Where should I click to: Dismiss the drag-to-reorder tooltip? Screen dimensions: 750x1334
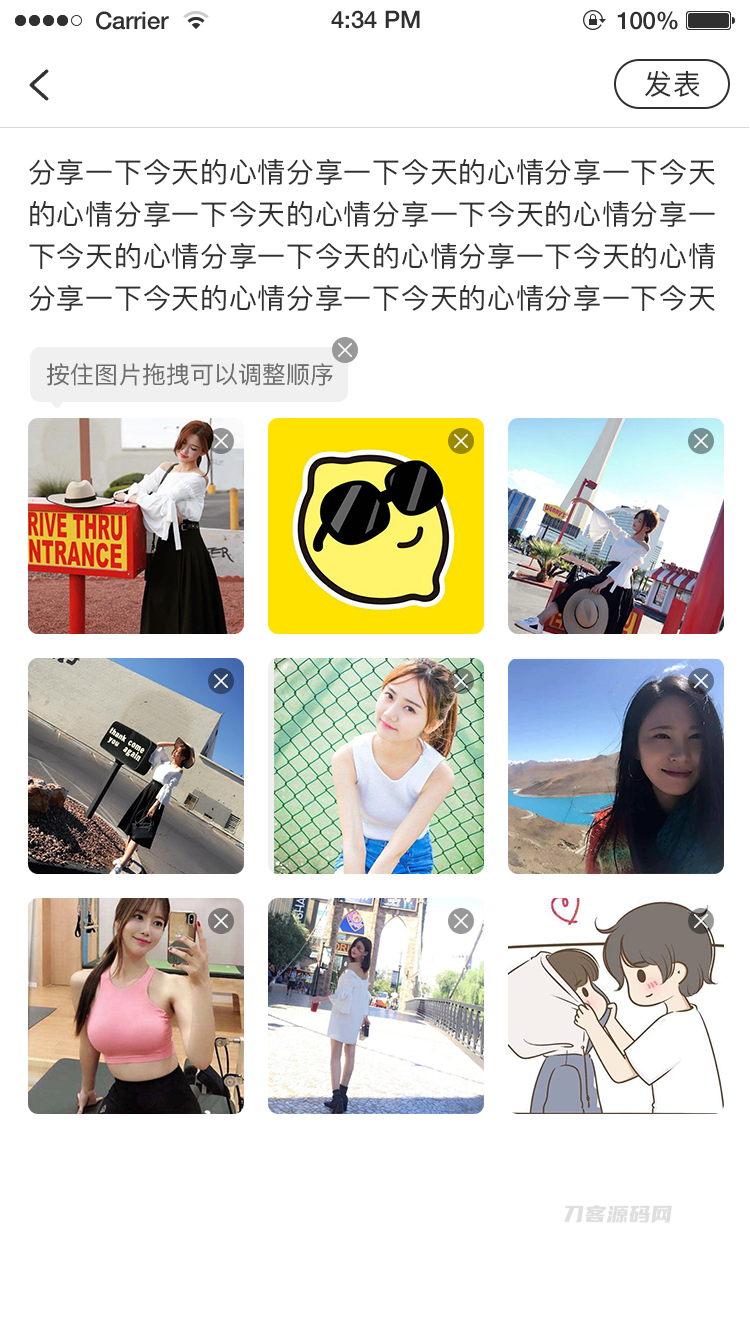tap(345, 350)
